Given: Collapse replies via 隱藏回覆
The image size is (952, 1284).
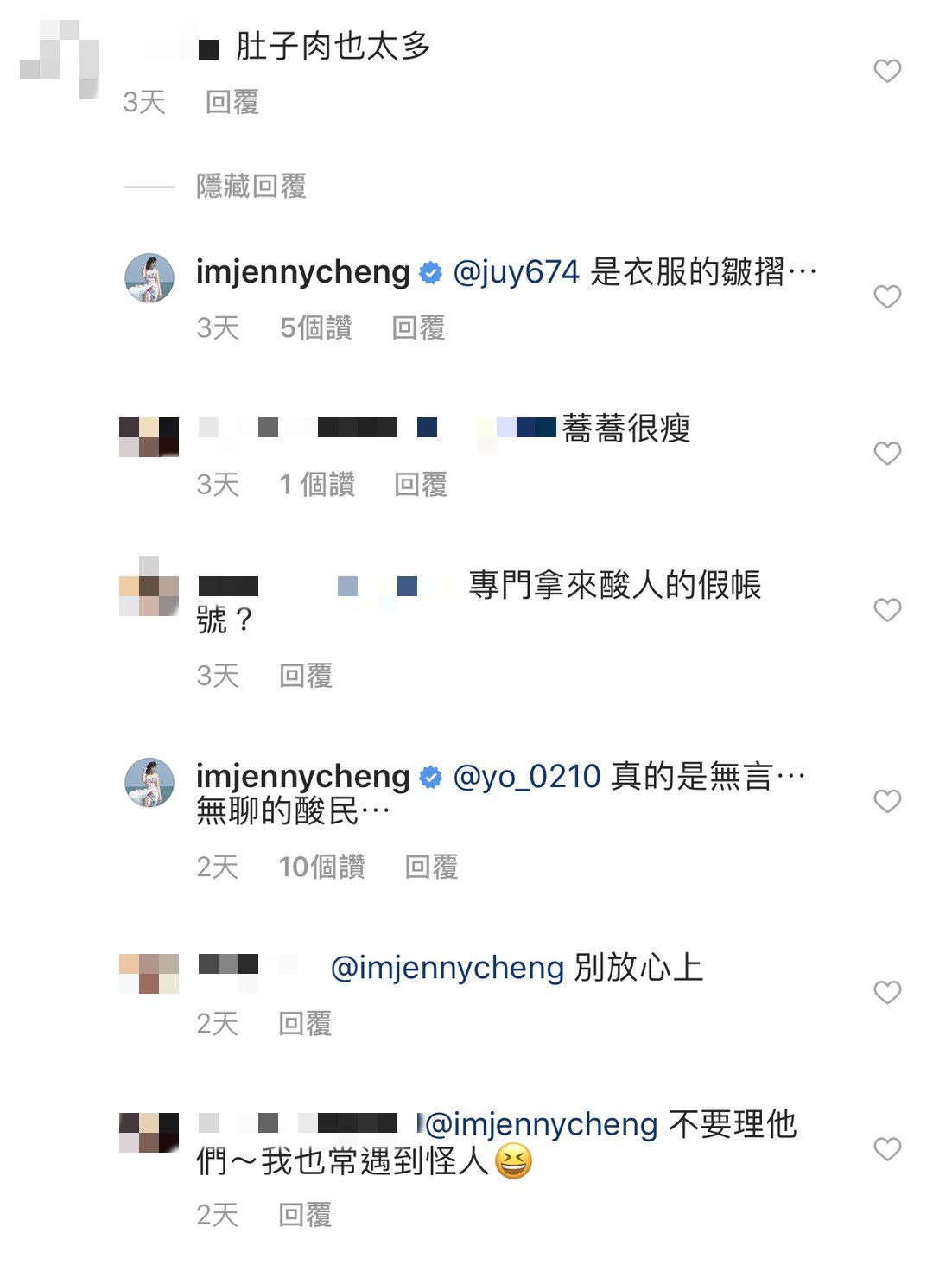Looking at the screenshot, I should point(251,186).
